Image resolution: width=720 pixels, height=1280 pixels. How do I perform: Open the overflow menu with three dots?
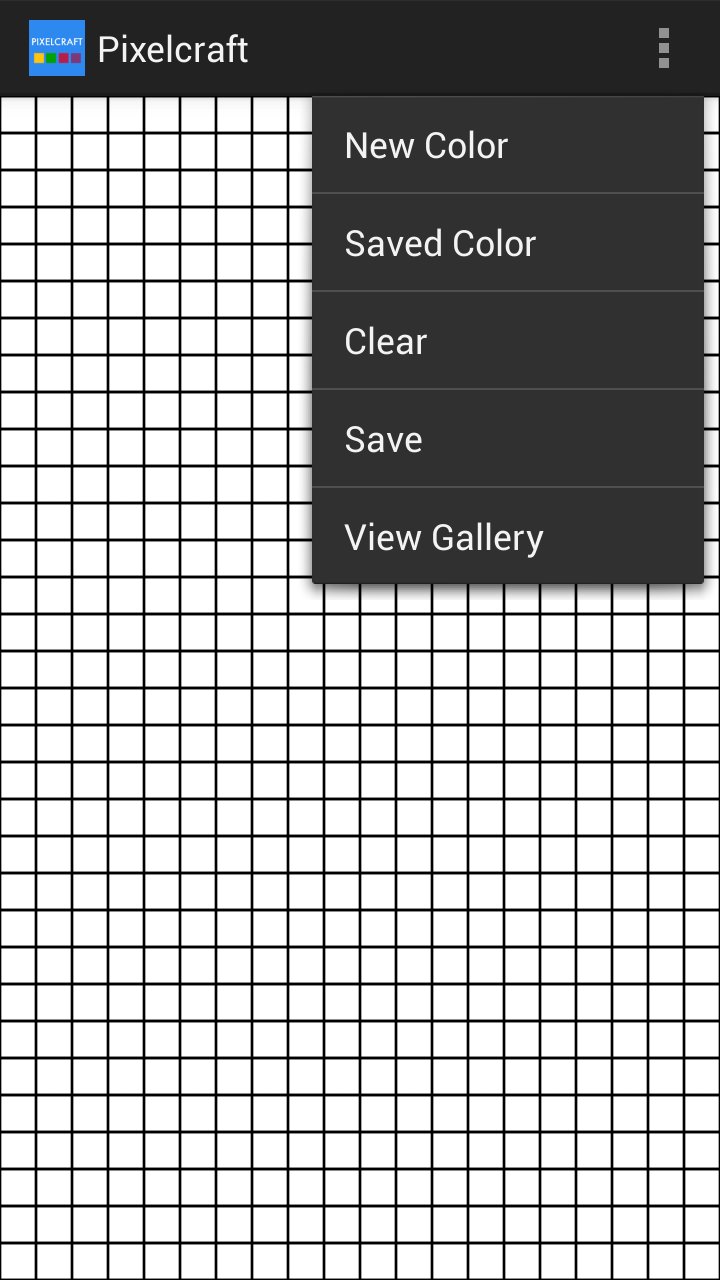(663, 48)
